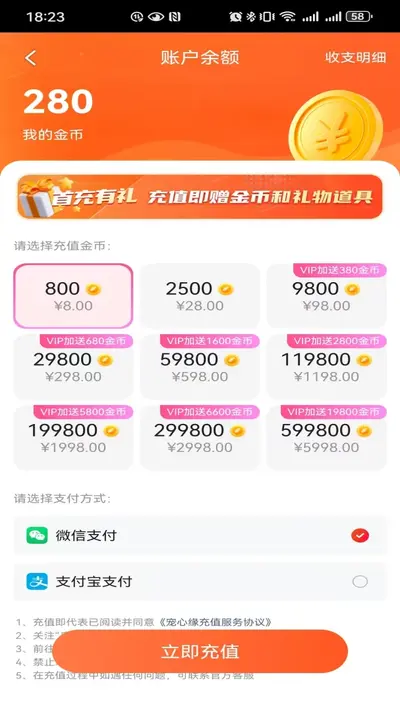This screenshot has width=400, height=712.
Task: Open 收支明细 transaction details
Action: point(356,58)
